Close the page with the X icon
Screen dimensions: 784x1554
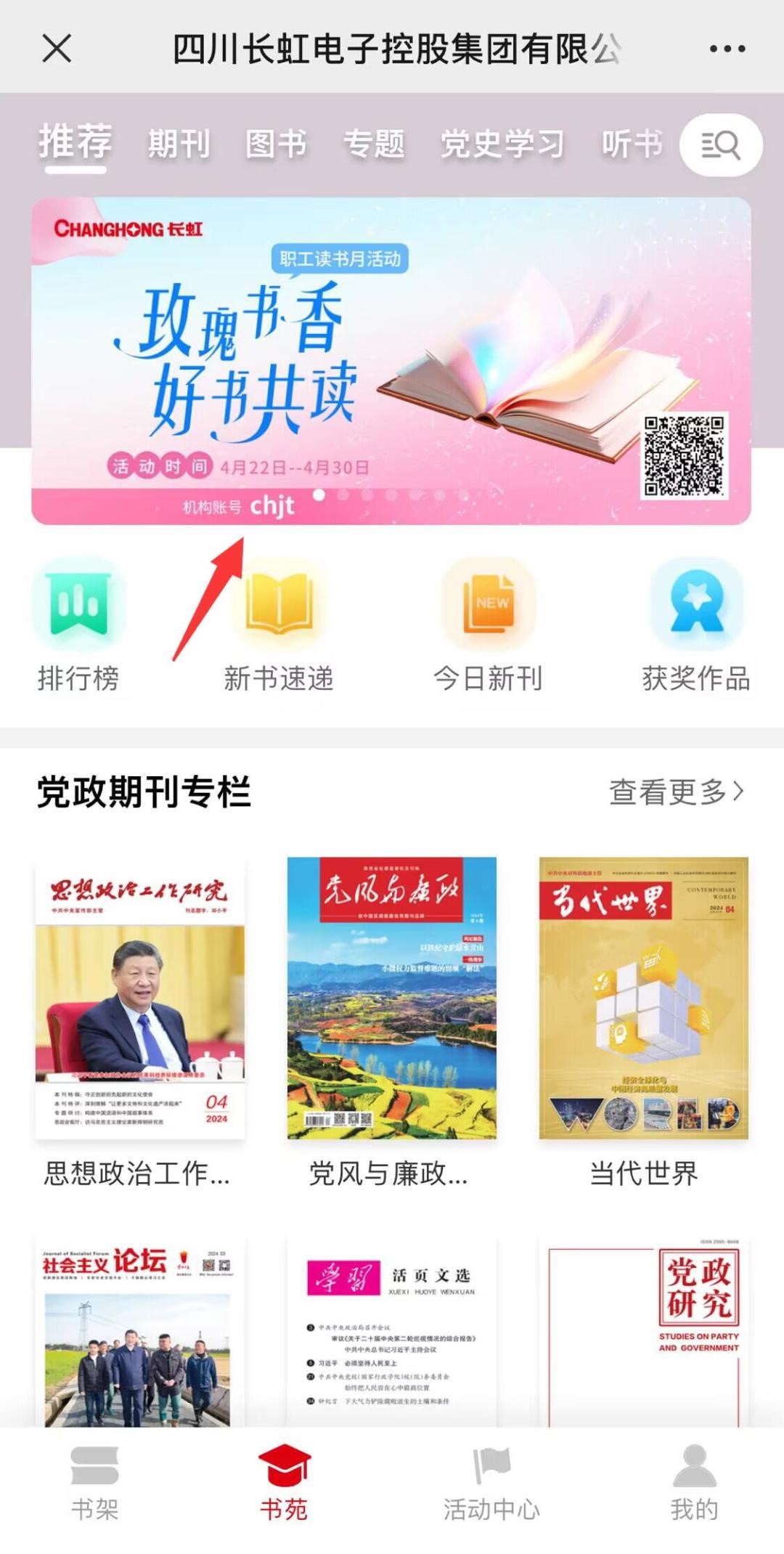tap(57, 49)
